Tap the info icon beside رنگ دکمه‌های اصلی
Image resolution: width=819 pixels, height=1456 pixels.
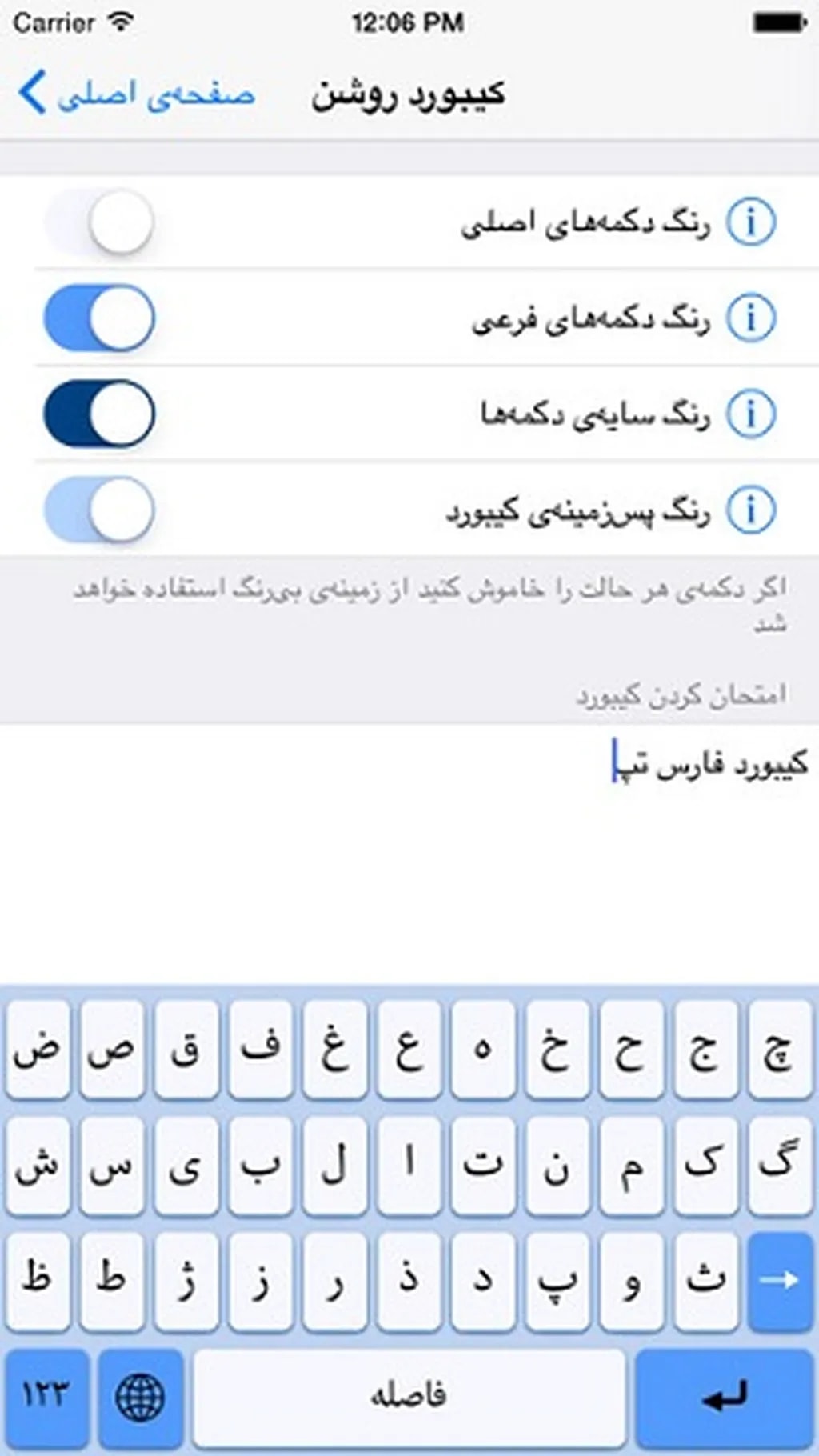[753, 222]
